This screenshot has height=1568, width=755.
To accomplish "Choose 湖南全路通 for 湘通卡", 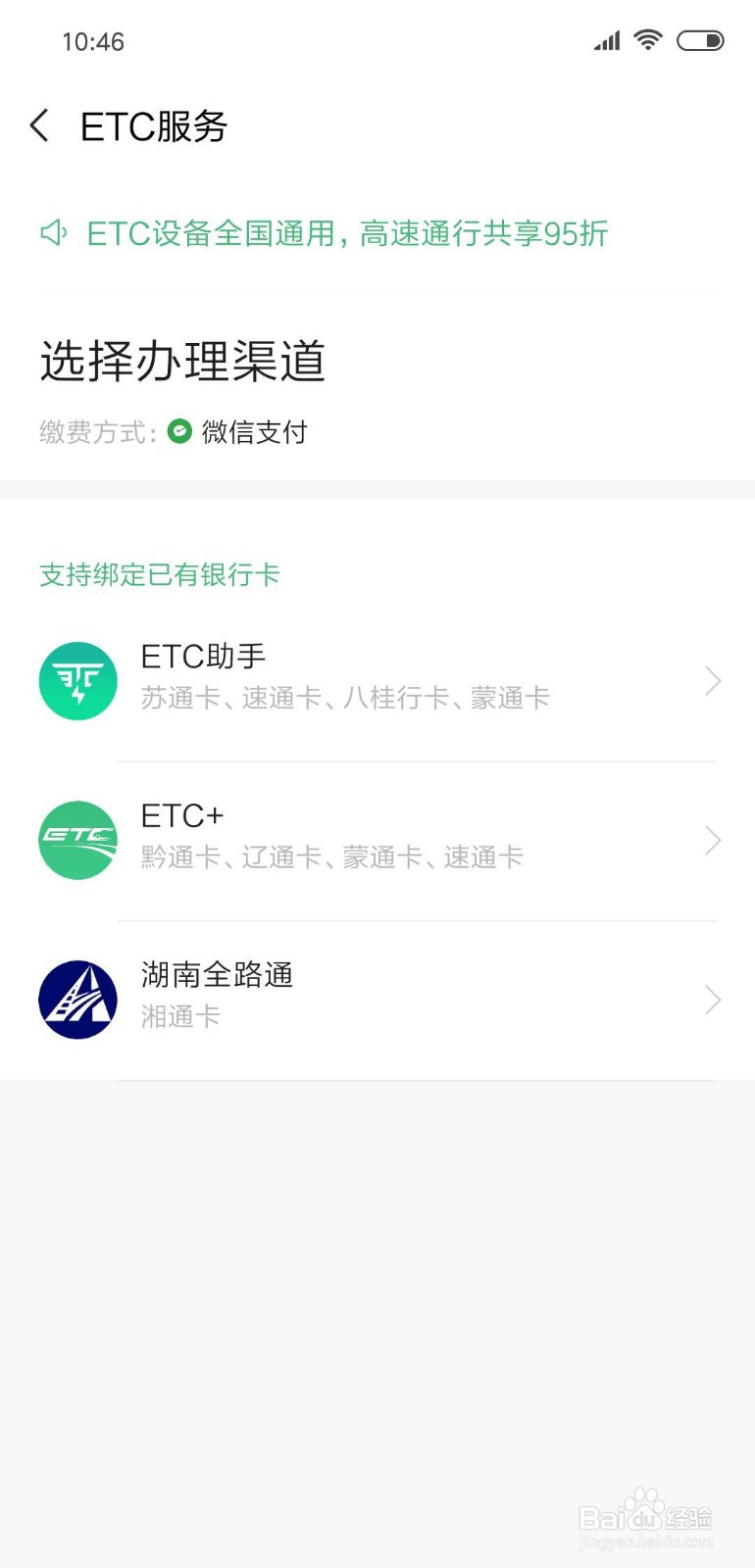I will tap(377, 1001).
